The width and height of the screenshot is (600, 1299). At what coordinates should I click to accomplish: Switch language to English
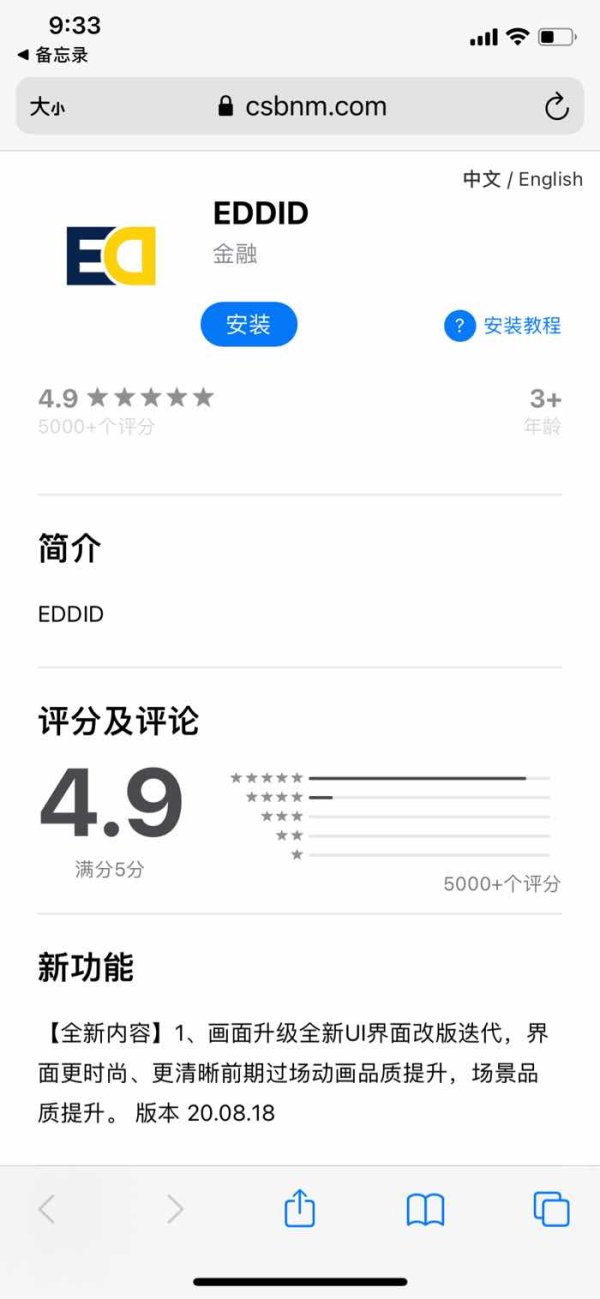[550, 179]
